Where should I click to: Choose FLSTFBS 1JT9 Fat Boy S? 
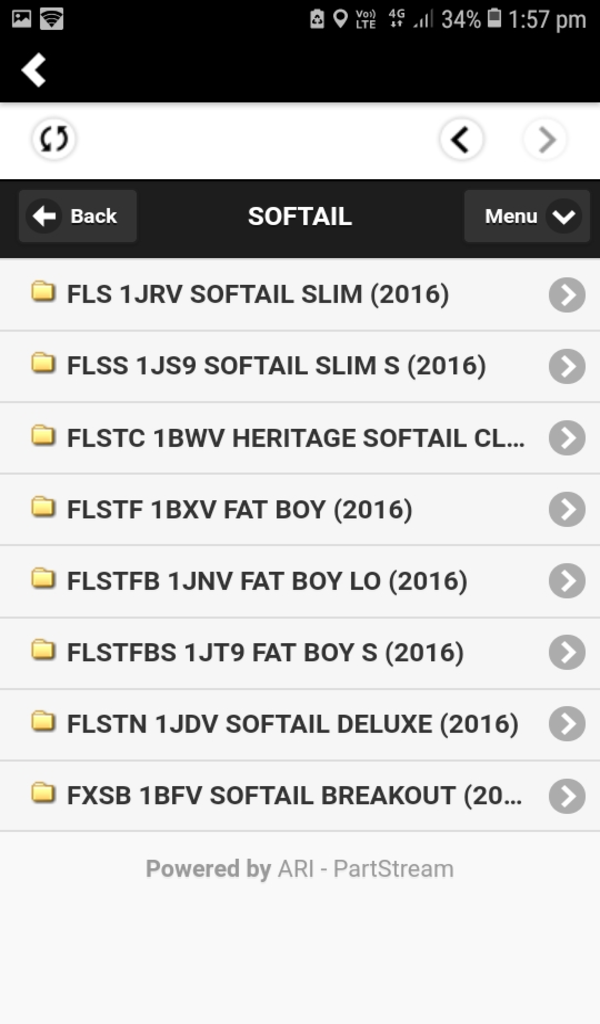(x=265, y=653)
